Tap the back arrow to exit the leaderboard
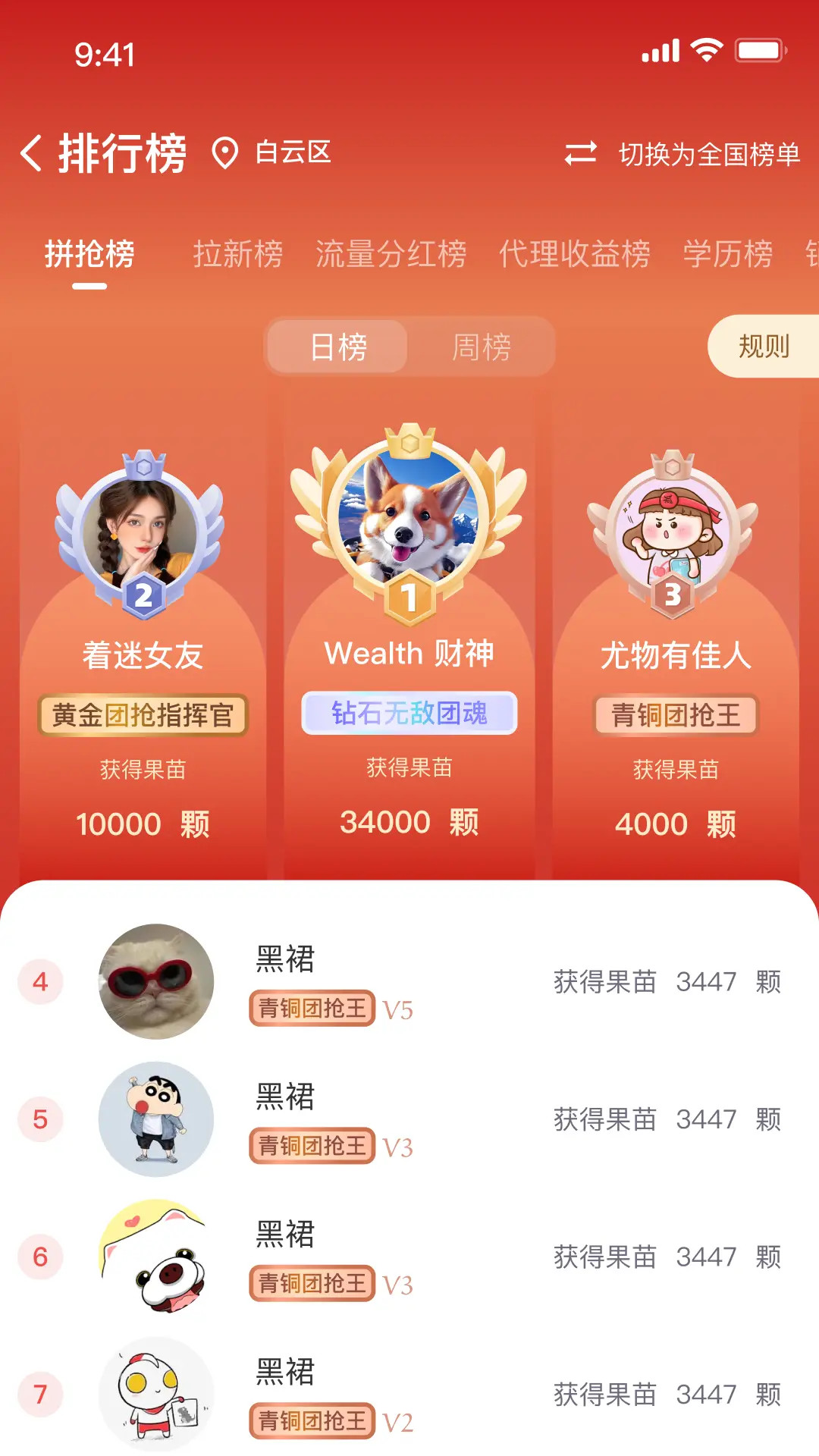 pos(32,152)
